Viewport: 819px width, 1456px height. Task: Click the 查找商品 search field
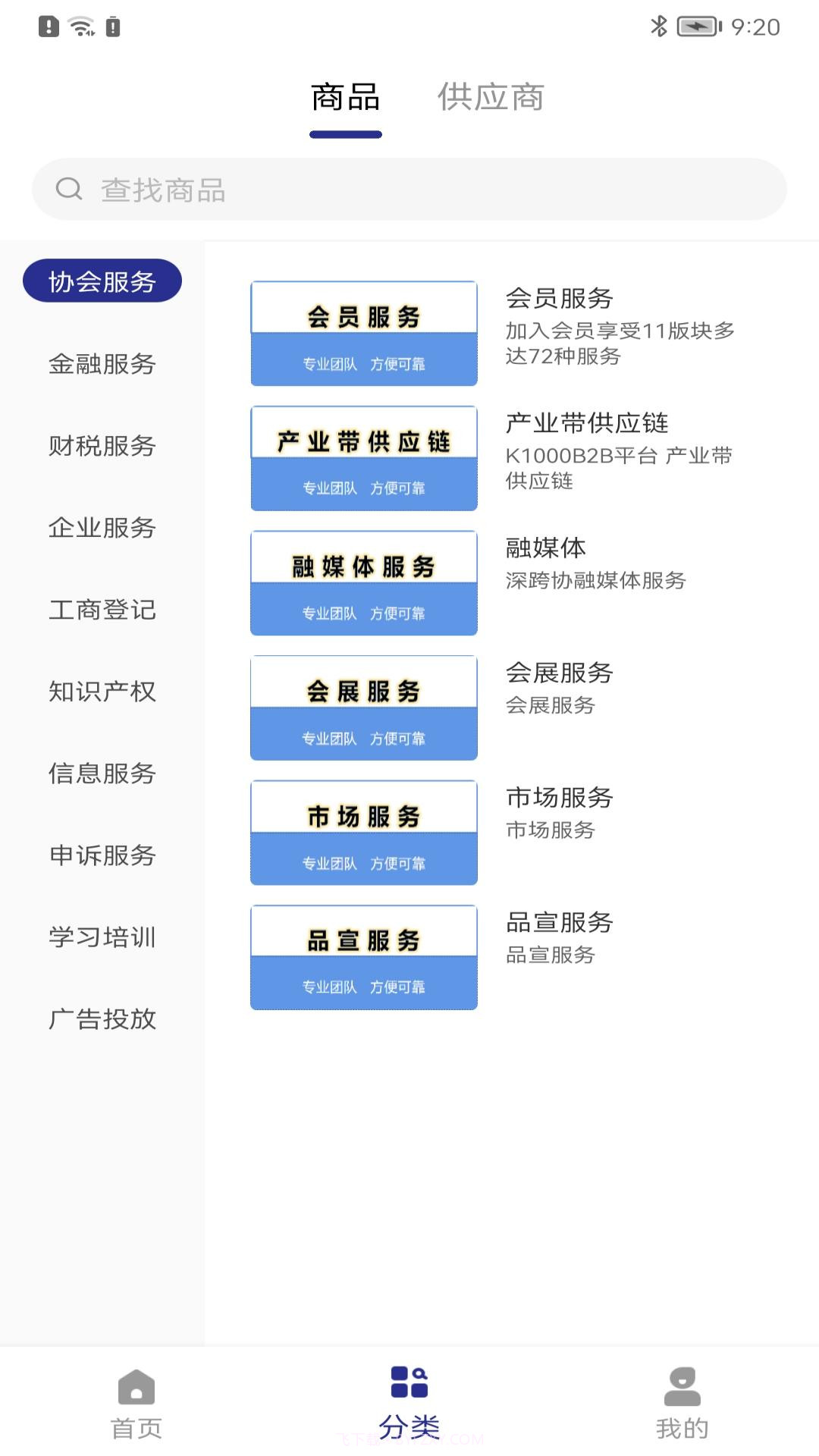coord(162,190)
